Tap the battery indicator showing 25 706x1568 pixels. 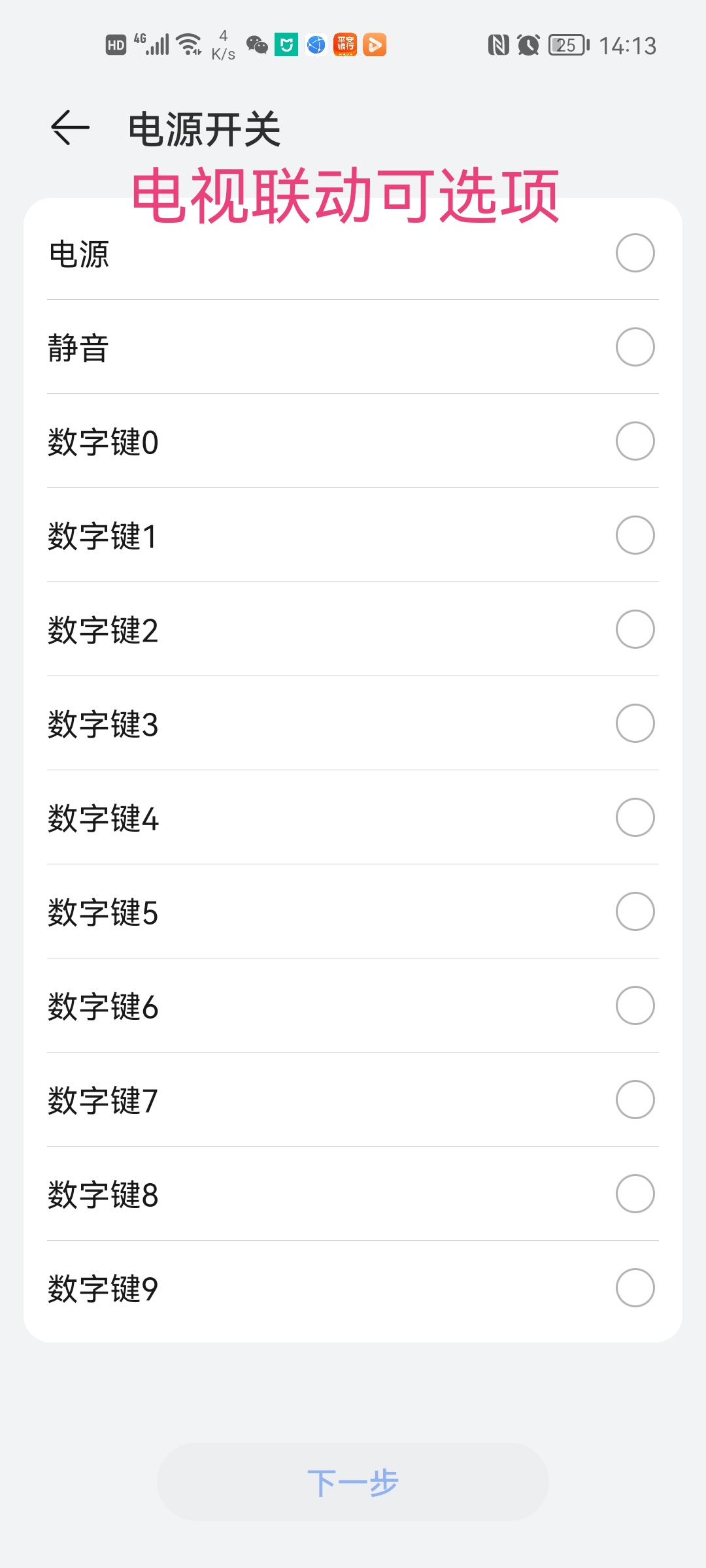tap(565, 46)
